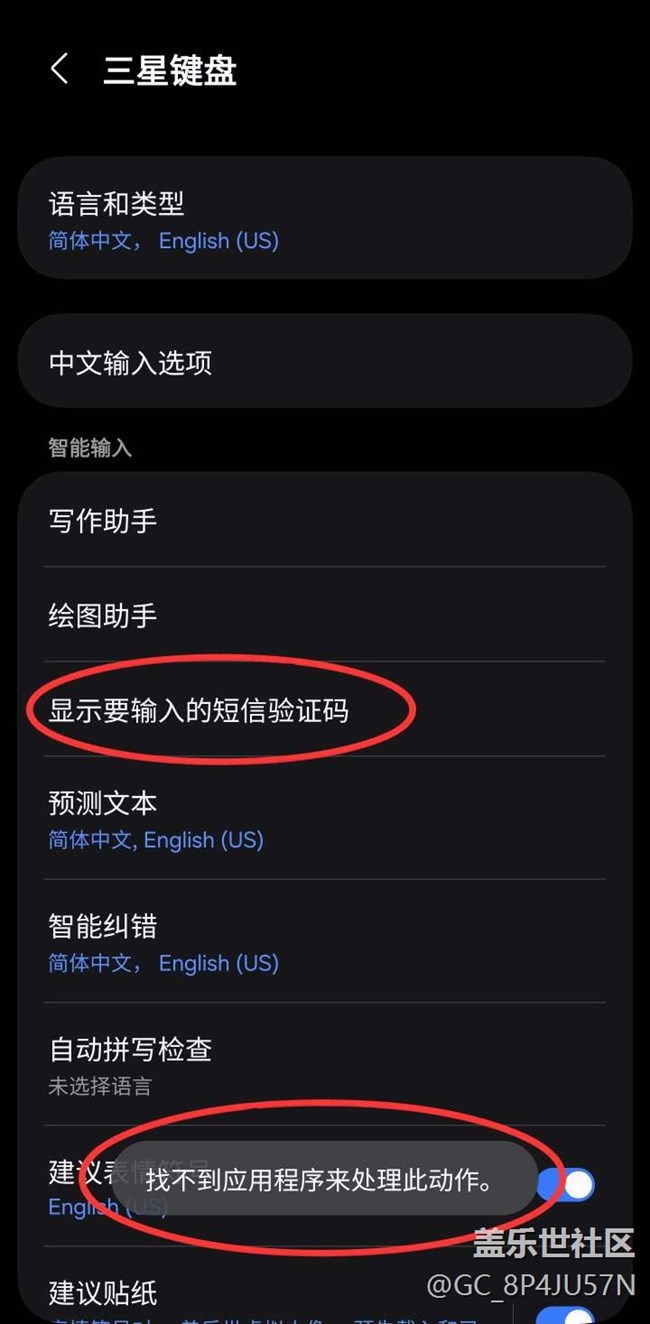Open 写作助手
This screenshot has height=1324, width=650.
pos(324,521)
